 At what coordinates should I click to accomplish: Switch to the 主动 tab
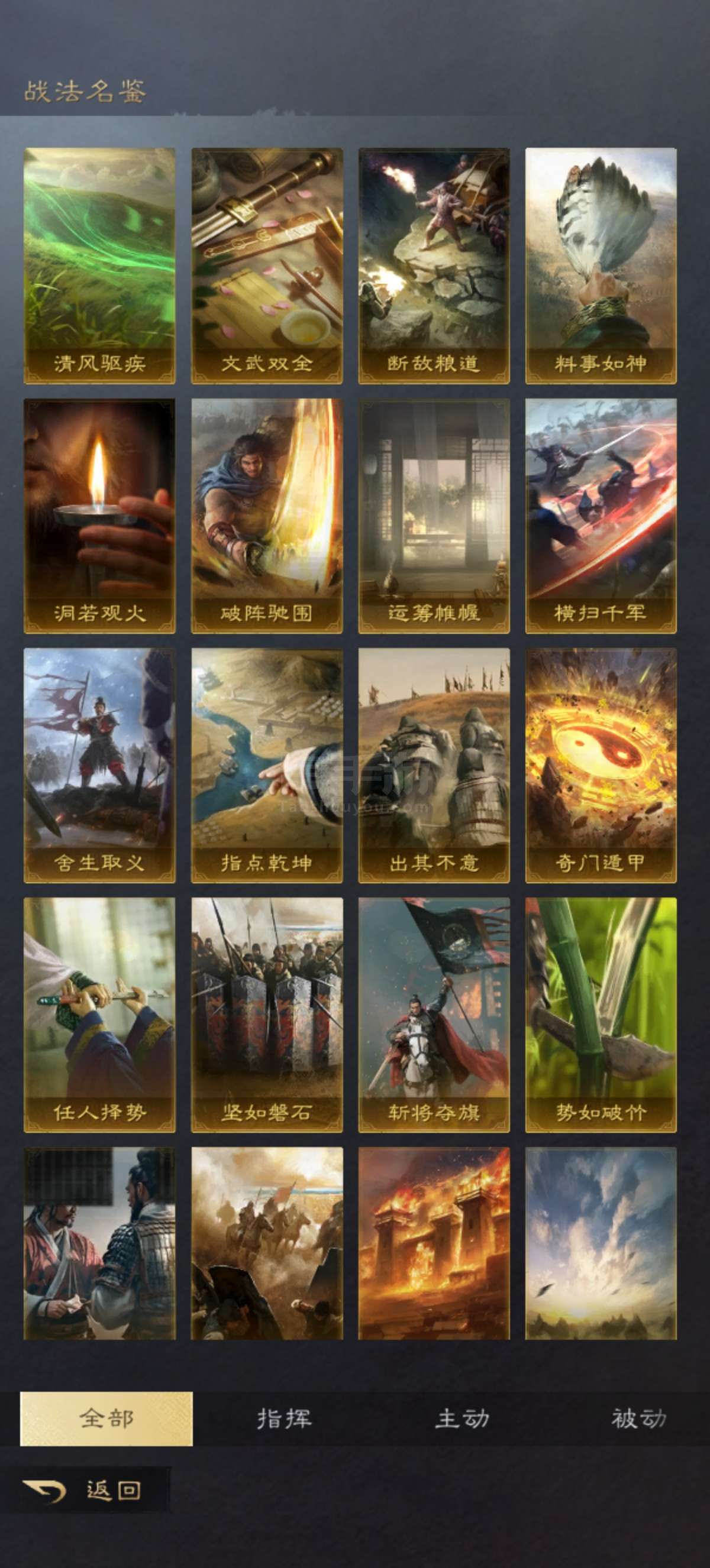point(462,1419)
